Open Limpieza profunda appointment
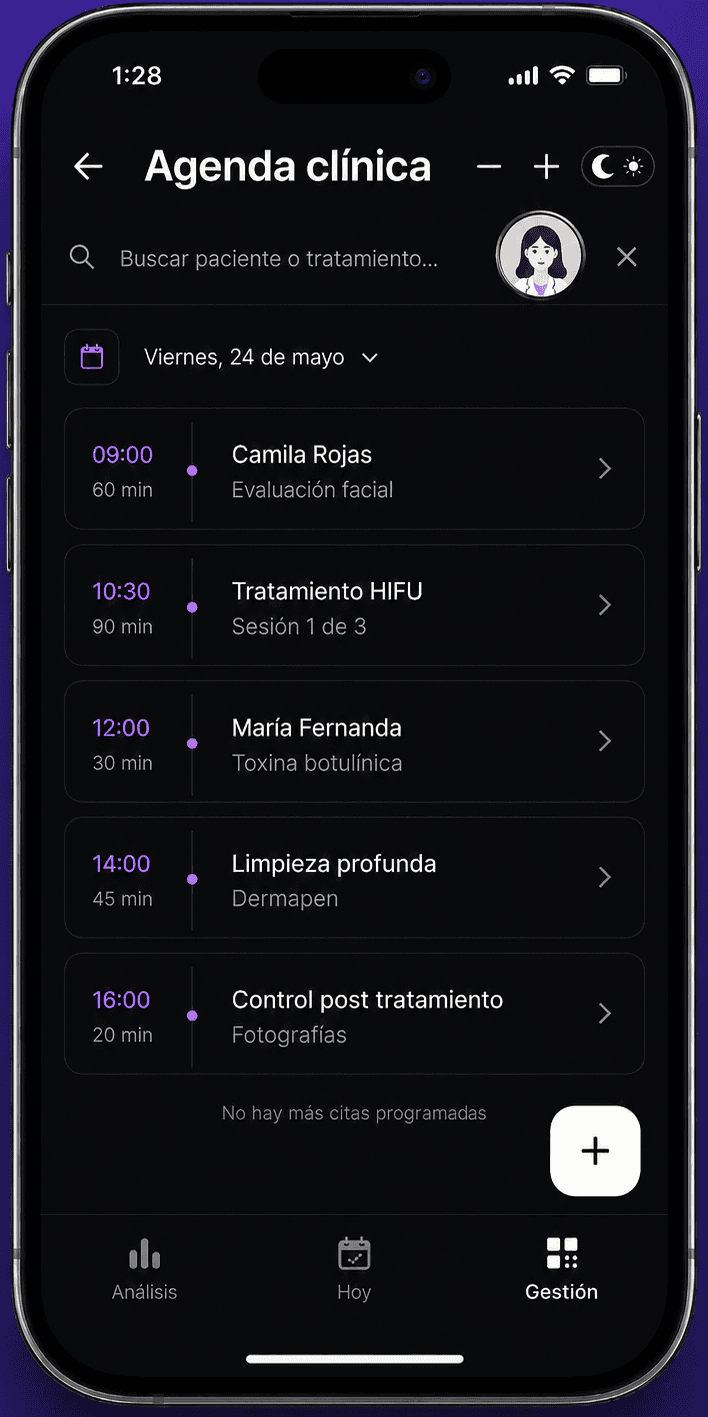708x1417 pixels. click(354, 877)
